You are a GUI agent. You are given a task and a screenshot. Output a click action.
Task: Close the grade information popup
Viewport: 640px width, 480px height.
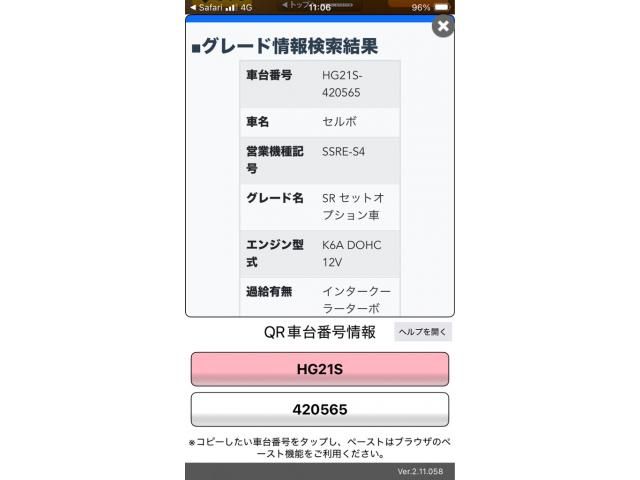[x=443, y=26]
